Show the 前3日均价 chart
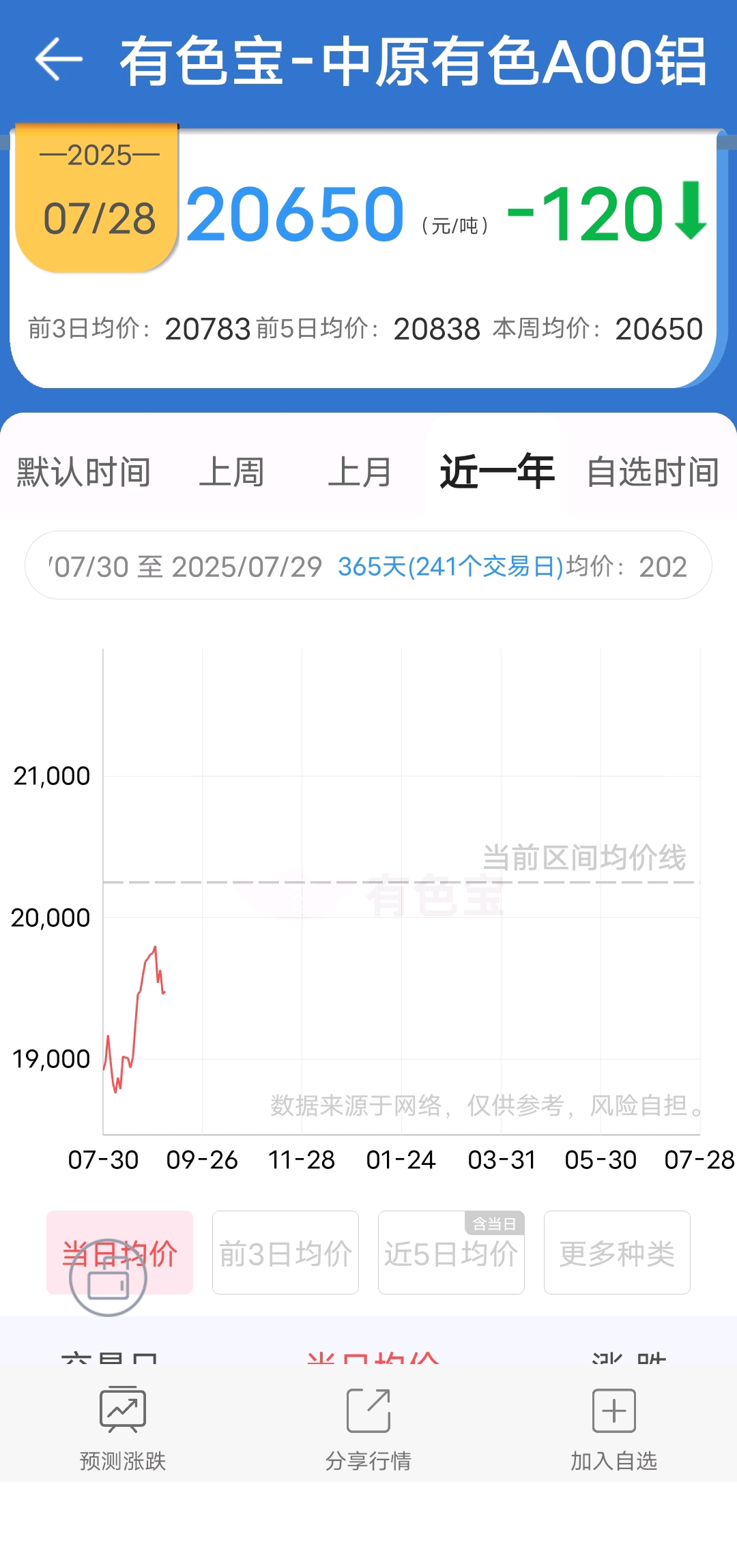 point(285,1252)
